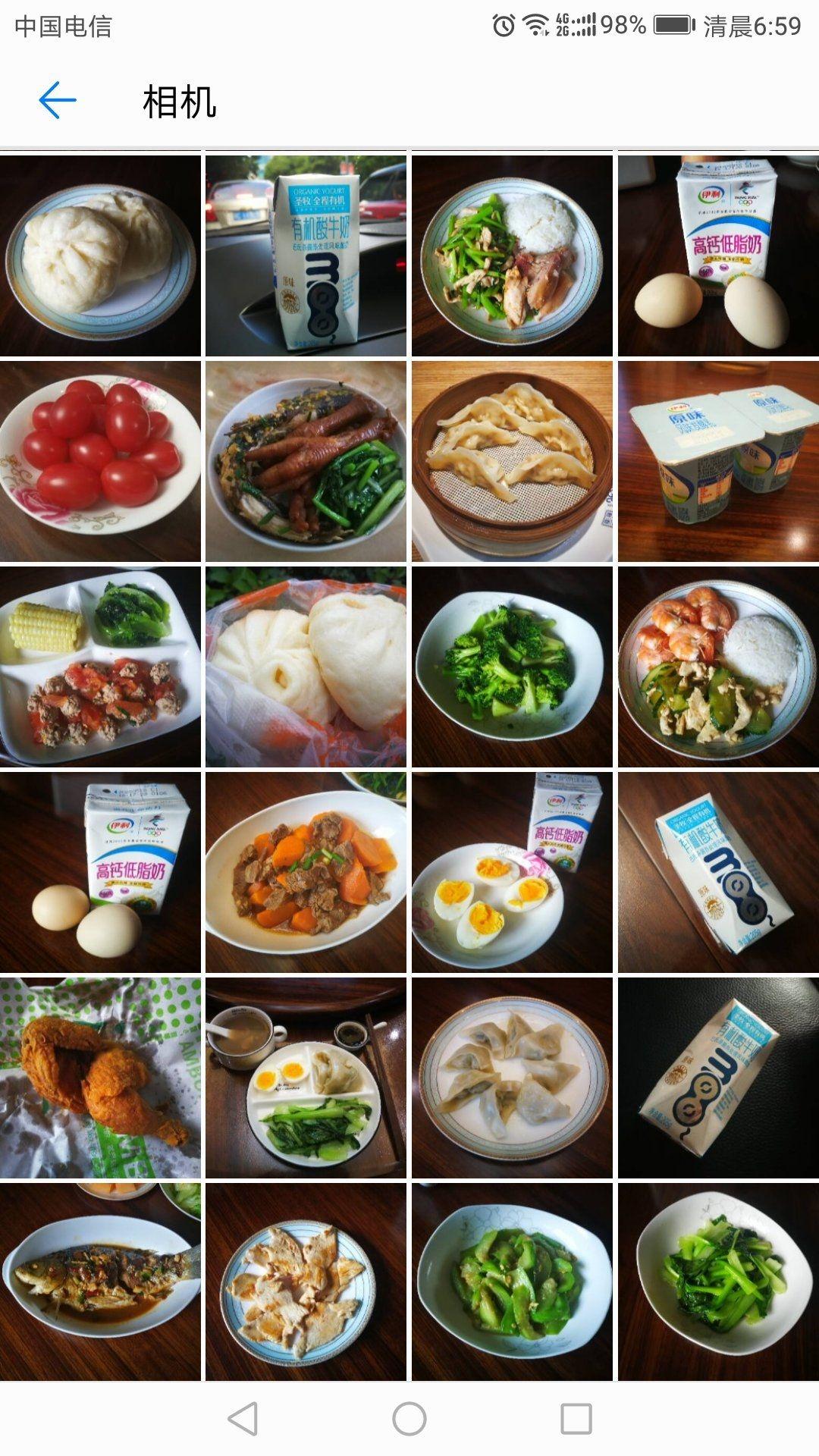The width and height of the screenshot is (819, 1456).
Task: View the beef with carrots photo
Action: coord(306,872)
